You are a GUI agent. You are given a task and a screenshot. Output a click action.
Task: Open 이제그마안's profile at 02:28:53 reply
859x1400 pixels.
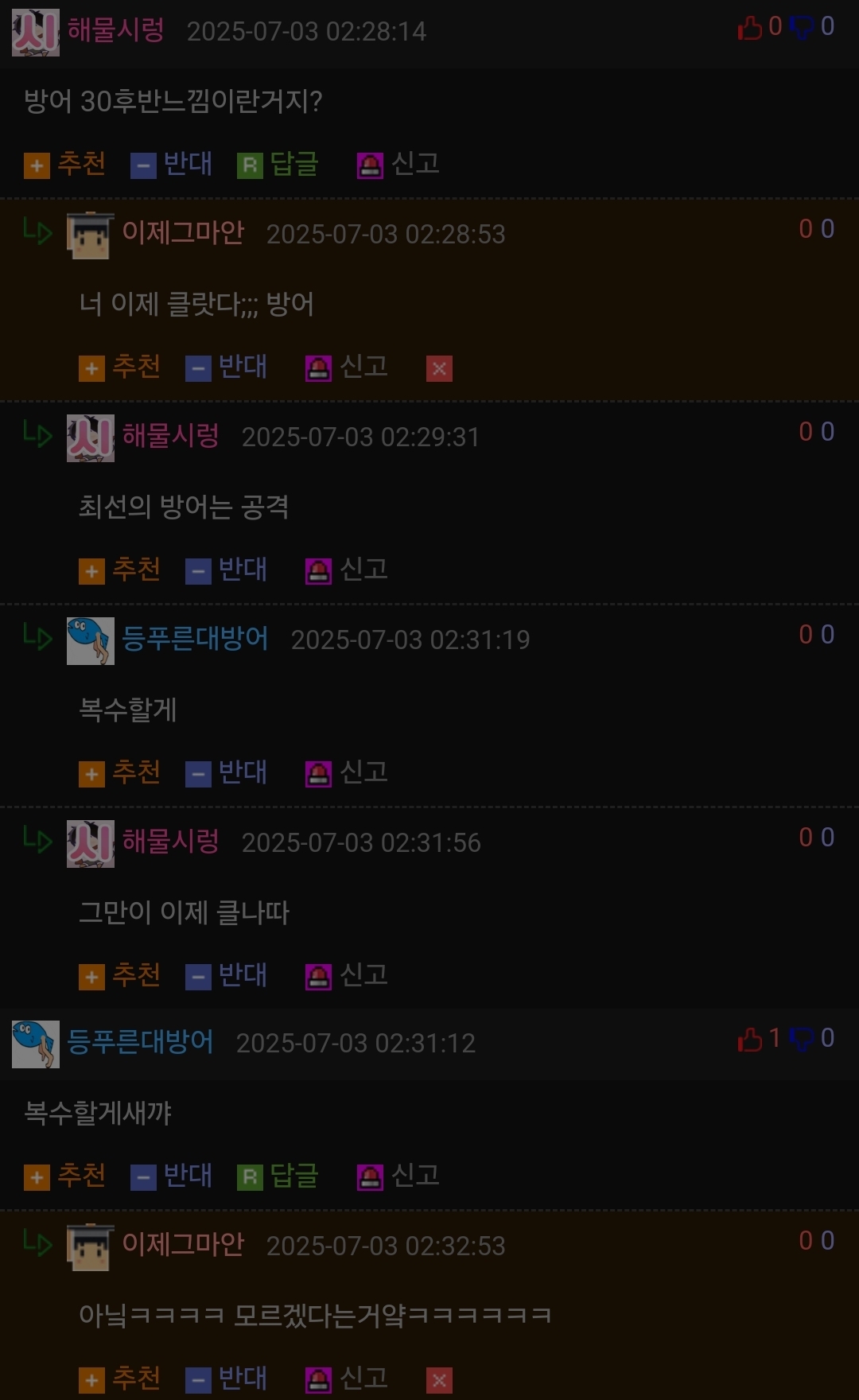pos(183,233)
